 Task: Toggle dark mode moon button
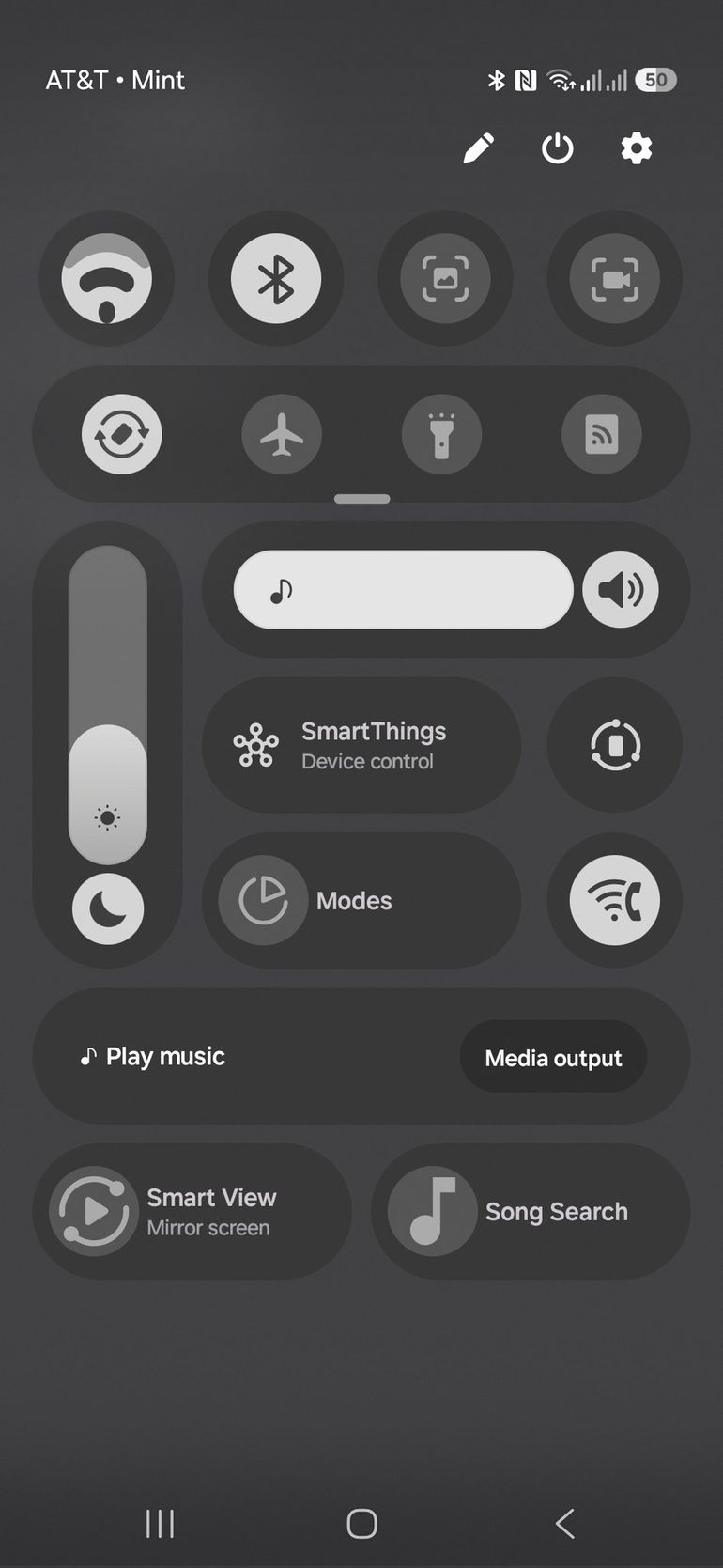tap(108, 909)
